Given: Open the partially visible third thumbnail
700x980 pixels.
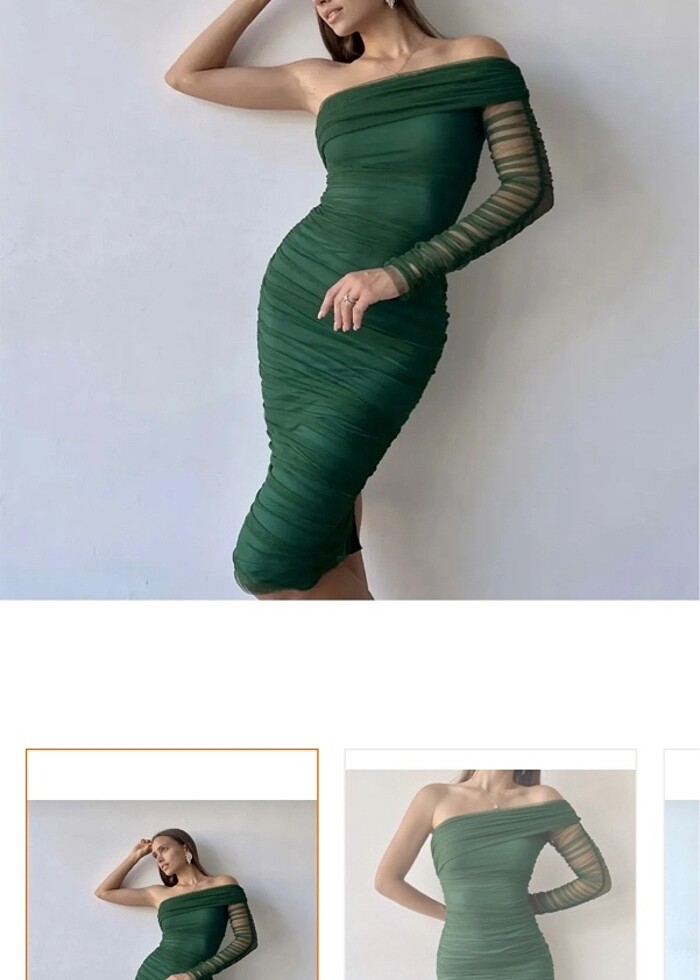Looking at the screenshot, I should pyautogui.click(x=683, y=865).
